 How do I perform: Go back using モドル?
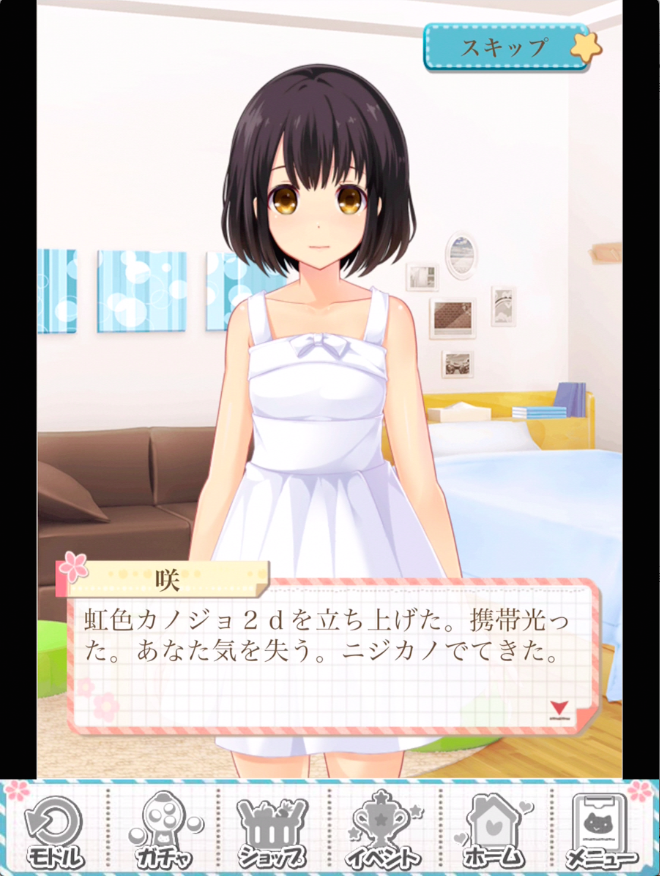56,829
